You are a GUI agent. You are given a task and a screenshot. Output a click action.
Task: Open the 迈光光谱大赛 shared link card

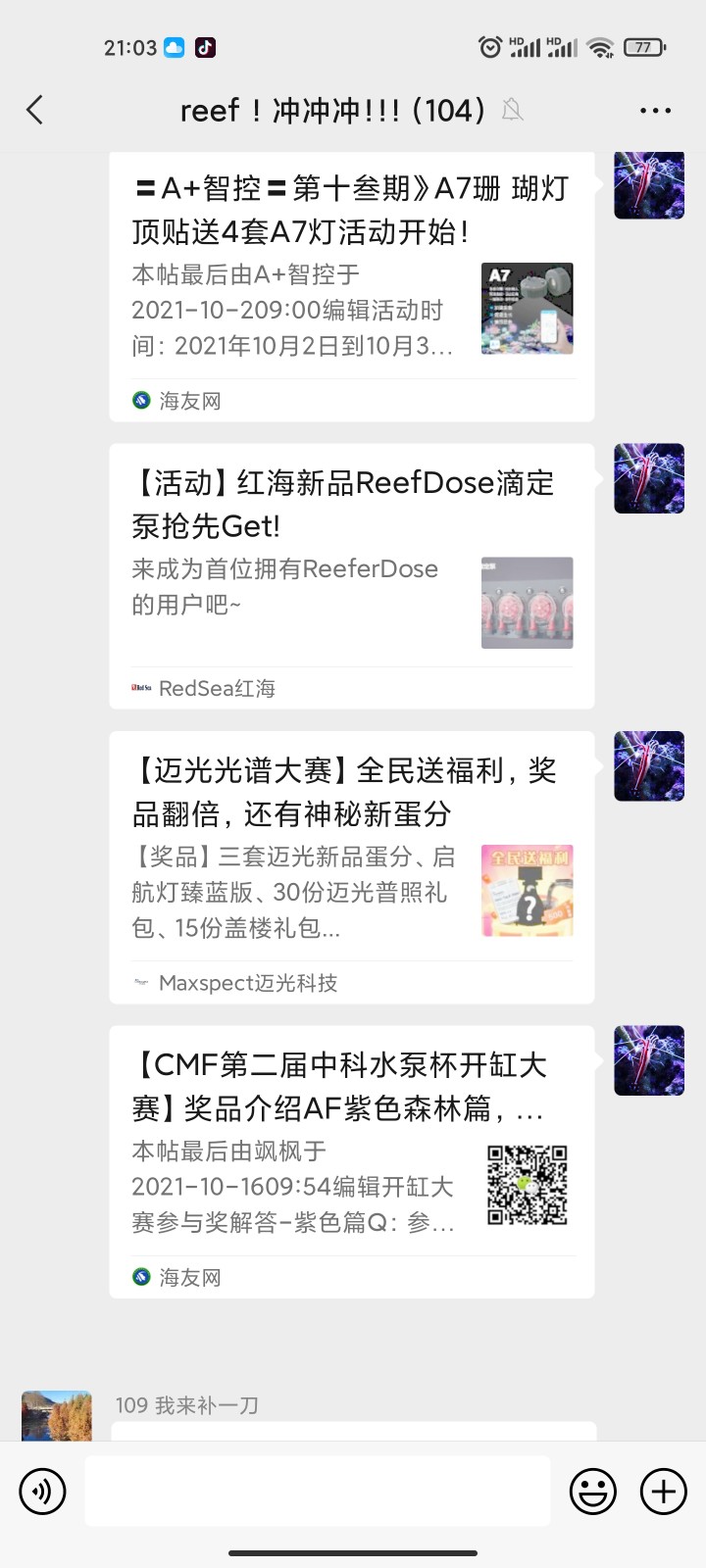(351, 866)
